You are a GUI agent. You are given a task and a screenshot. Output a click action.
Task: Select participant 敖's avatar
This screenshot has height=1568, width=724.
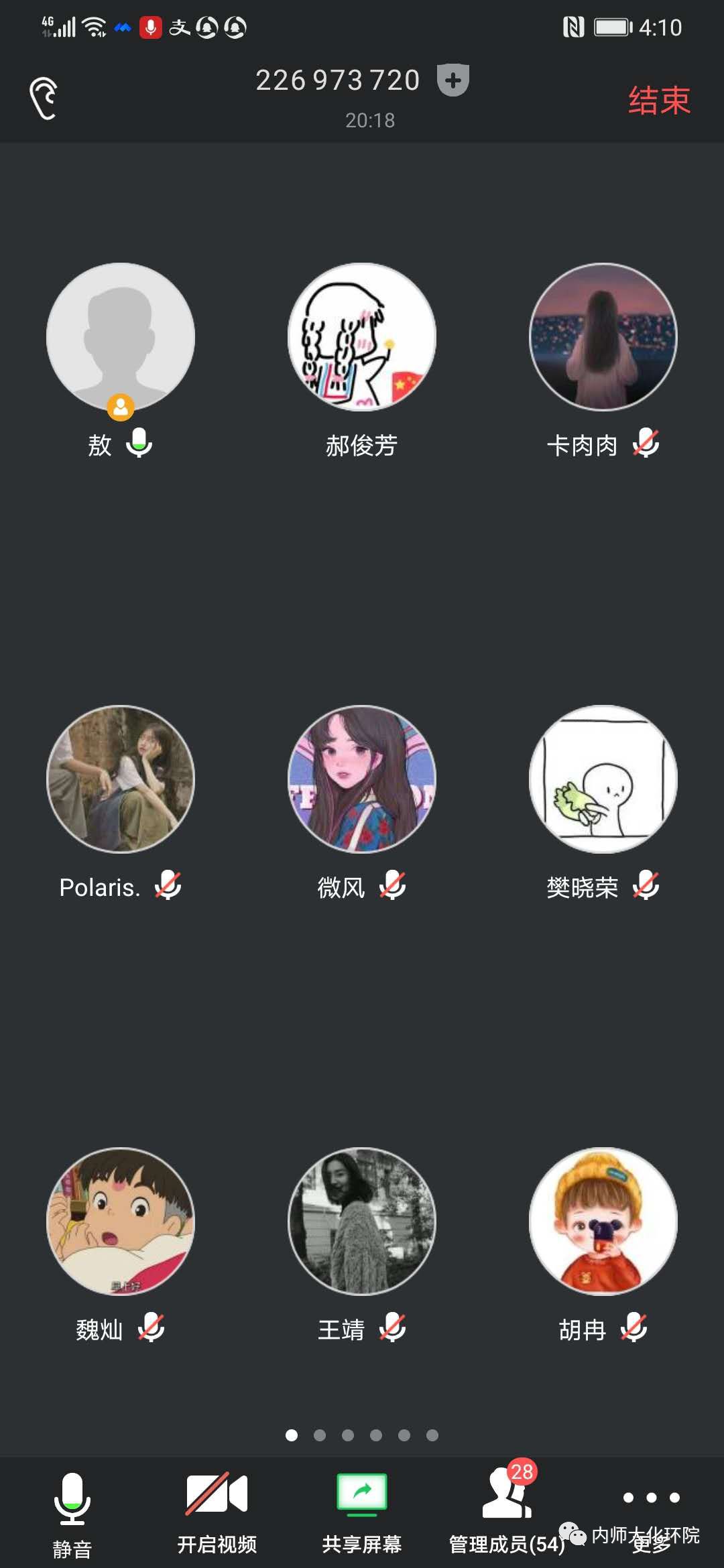121,336
